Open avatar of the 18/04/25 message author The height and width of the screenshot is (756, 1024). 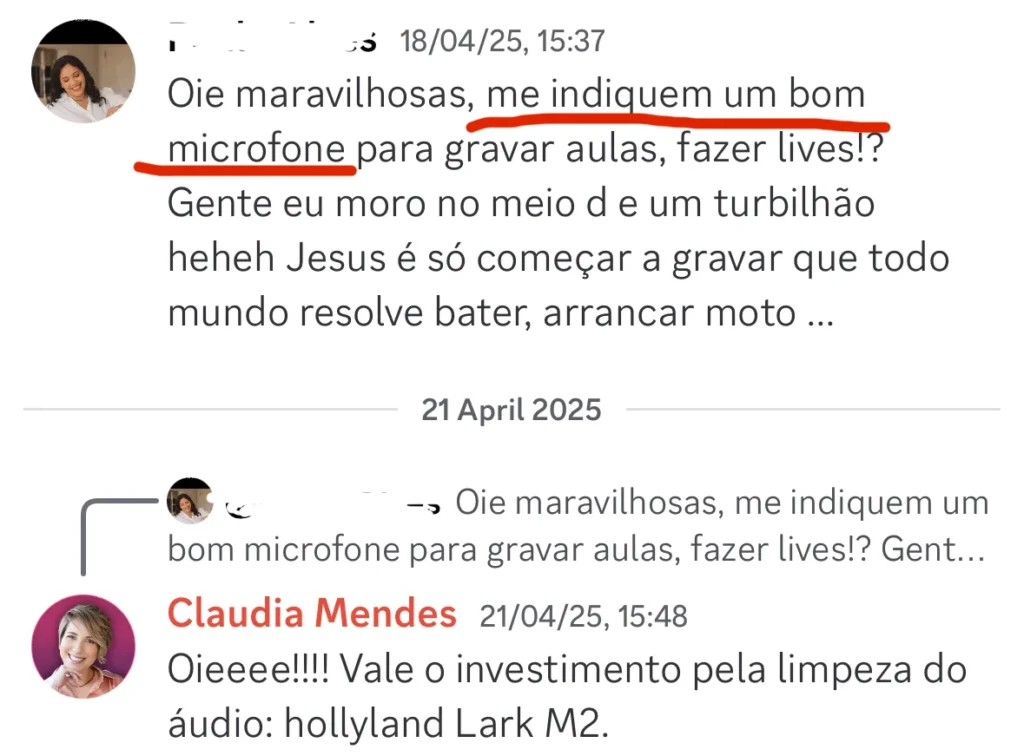click(83, 73)
